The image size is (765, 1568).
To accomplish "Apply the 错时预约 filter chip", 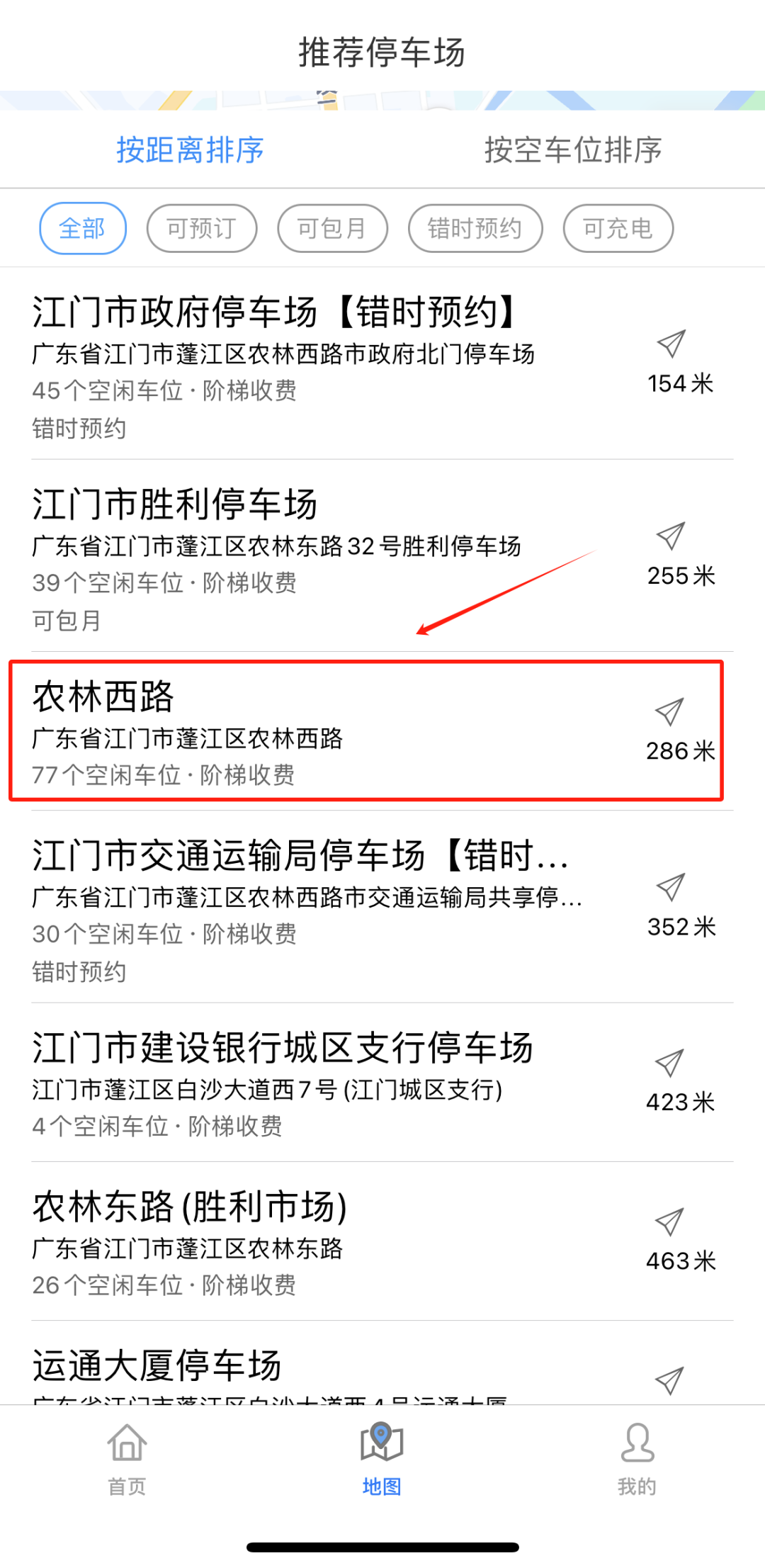I will pyautogui.click(x=475, y=228).
